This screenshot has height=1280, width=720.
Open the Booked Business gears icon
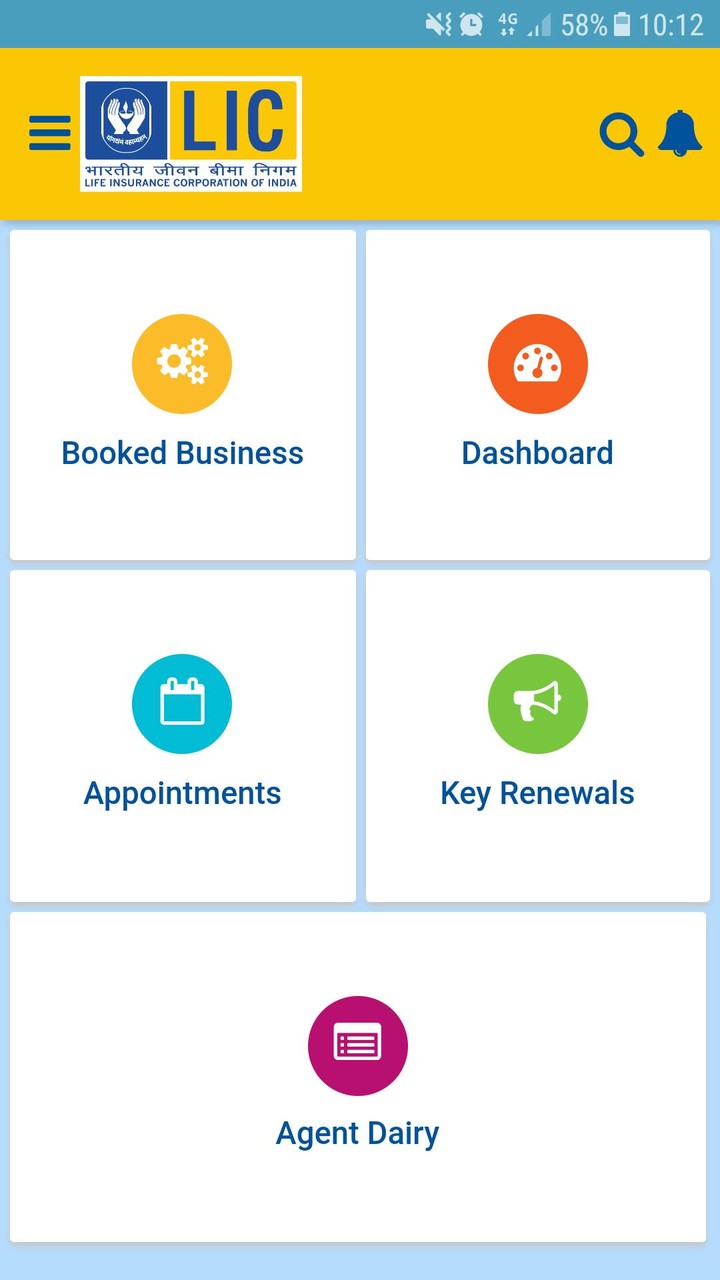tap(182, 363)
